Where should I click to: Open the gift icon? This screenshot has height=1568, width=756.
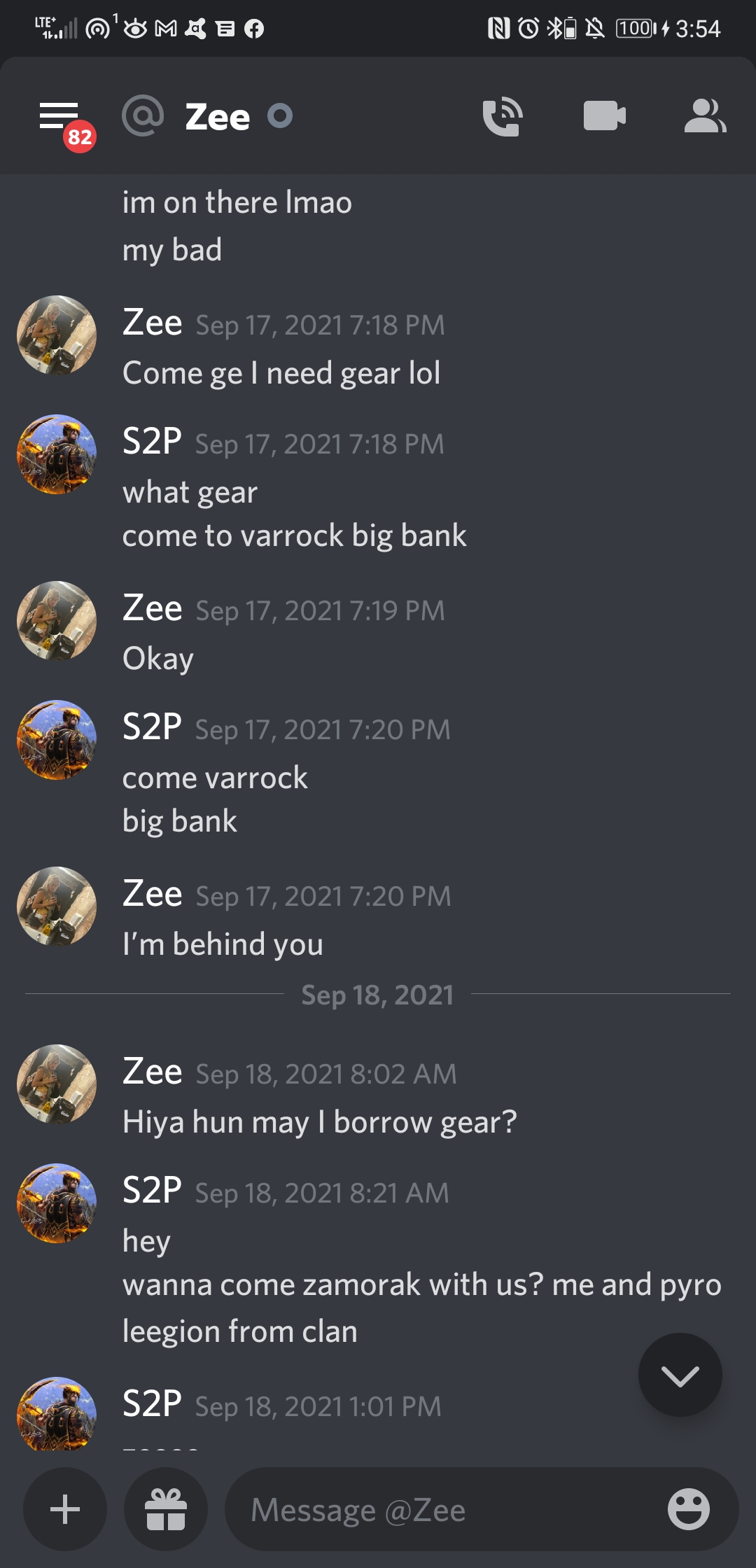[x=166, y=1509]
